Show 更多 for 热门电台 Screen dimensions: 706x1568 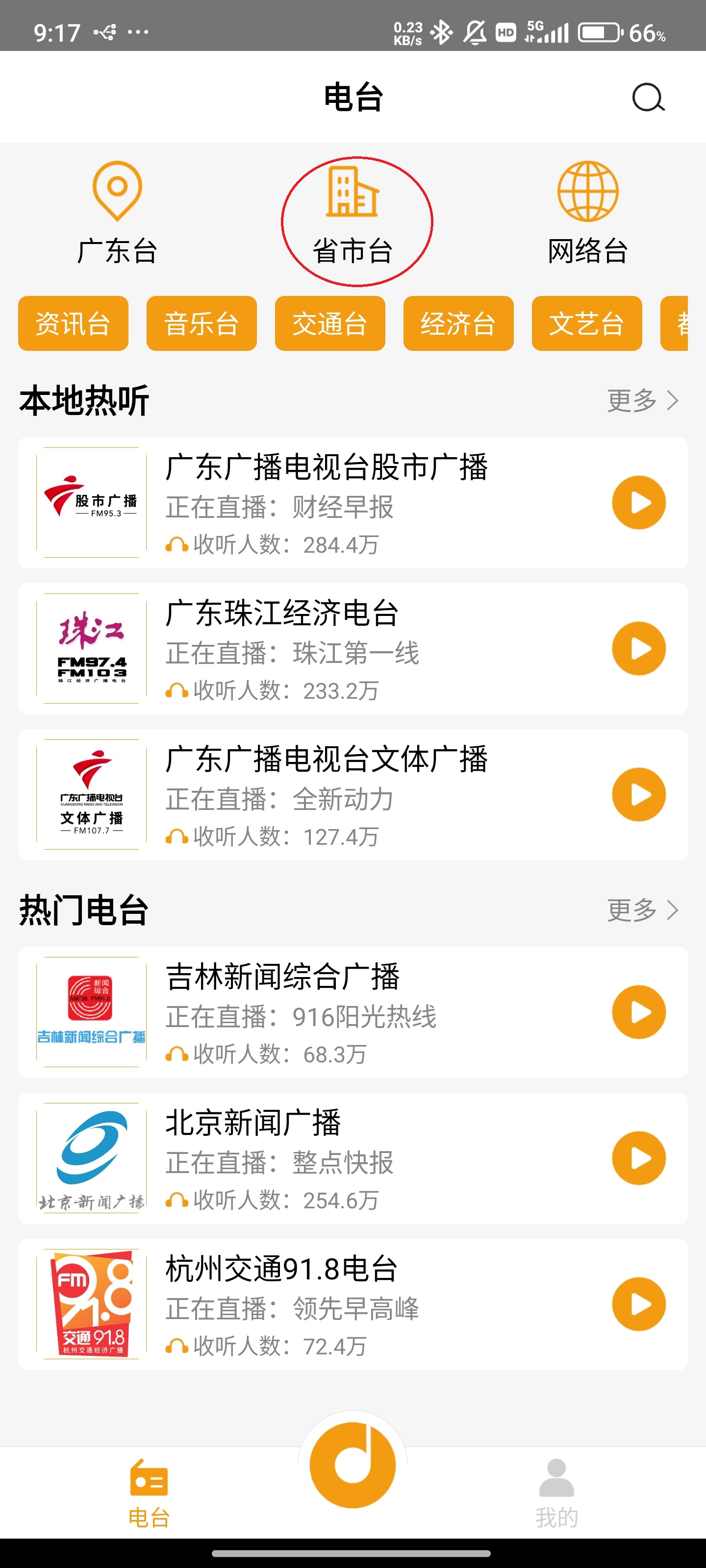(643, 910)
